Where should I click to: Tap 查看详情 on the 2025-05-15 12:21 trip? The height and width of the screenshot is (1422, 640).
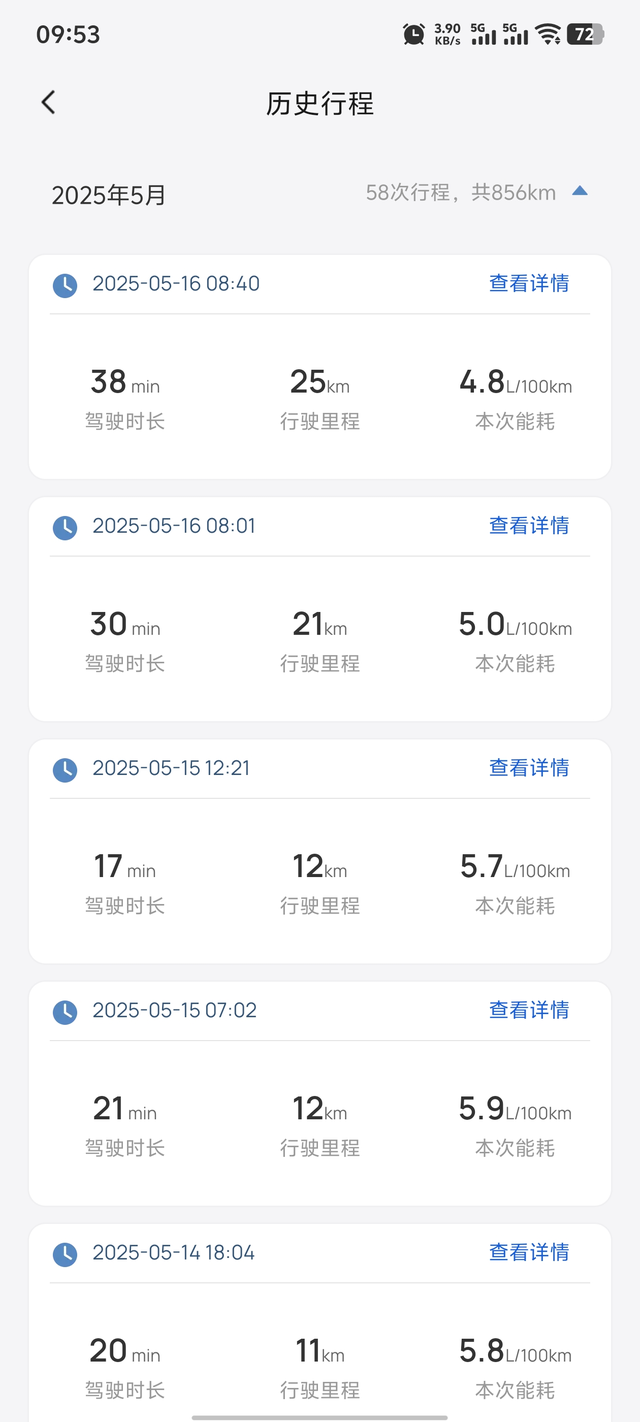pyautogui.click(x=529, y=768)
